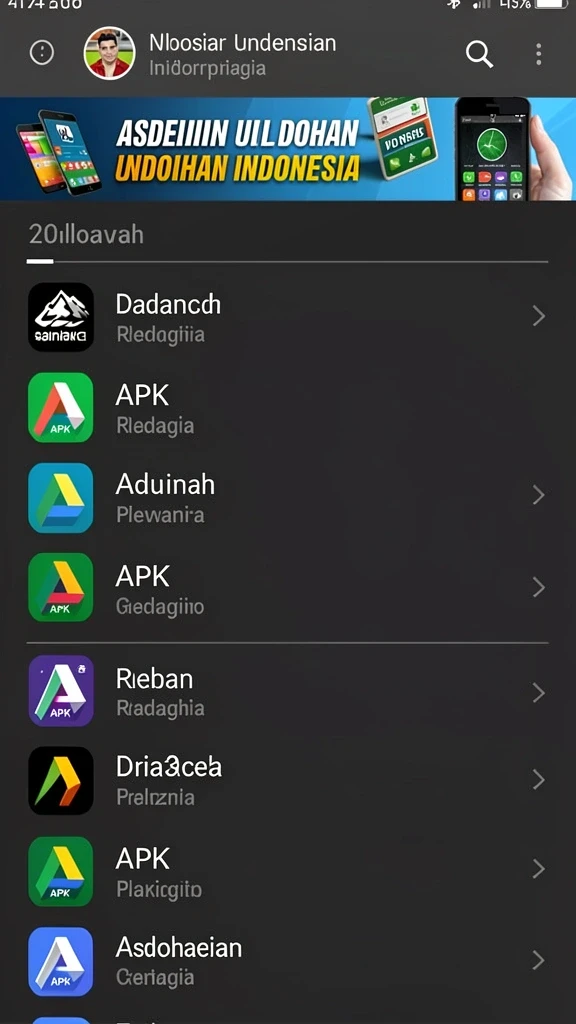The image size is (576, 1024).
Task: Open the search magnifier in the top bar
Action: point(479,54)
